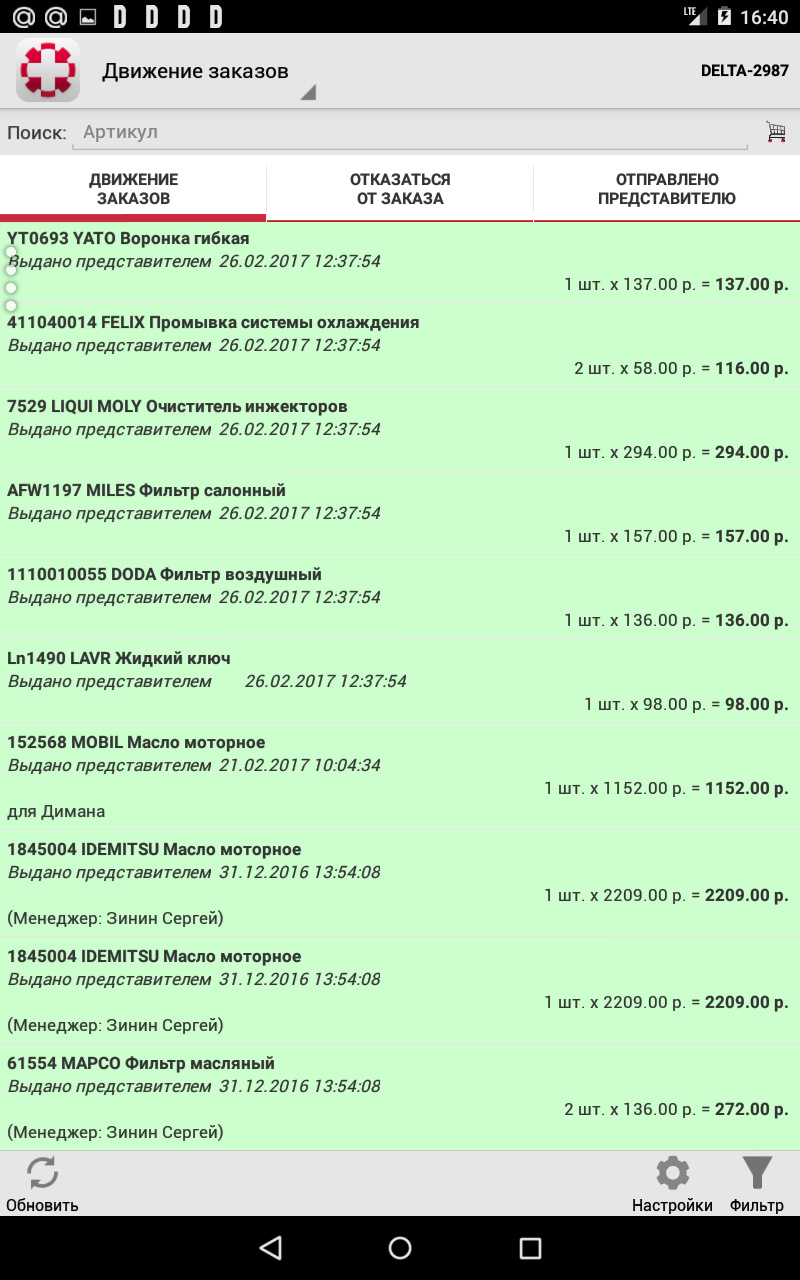Select the Движение заказов tab
Screen dimensions: 800x1280
[133, 188]
